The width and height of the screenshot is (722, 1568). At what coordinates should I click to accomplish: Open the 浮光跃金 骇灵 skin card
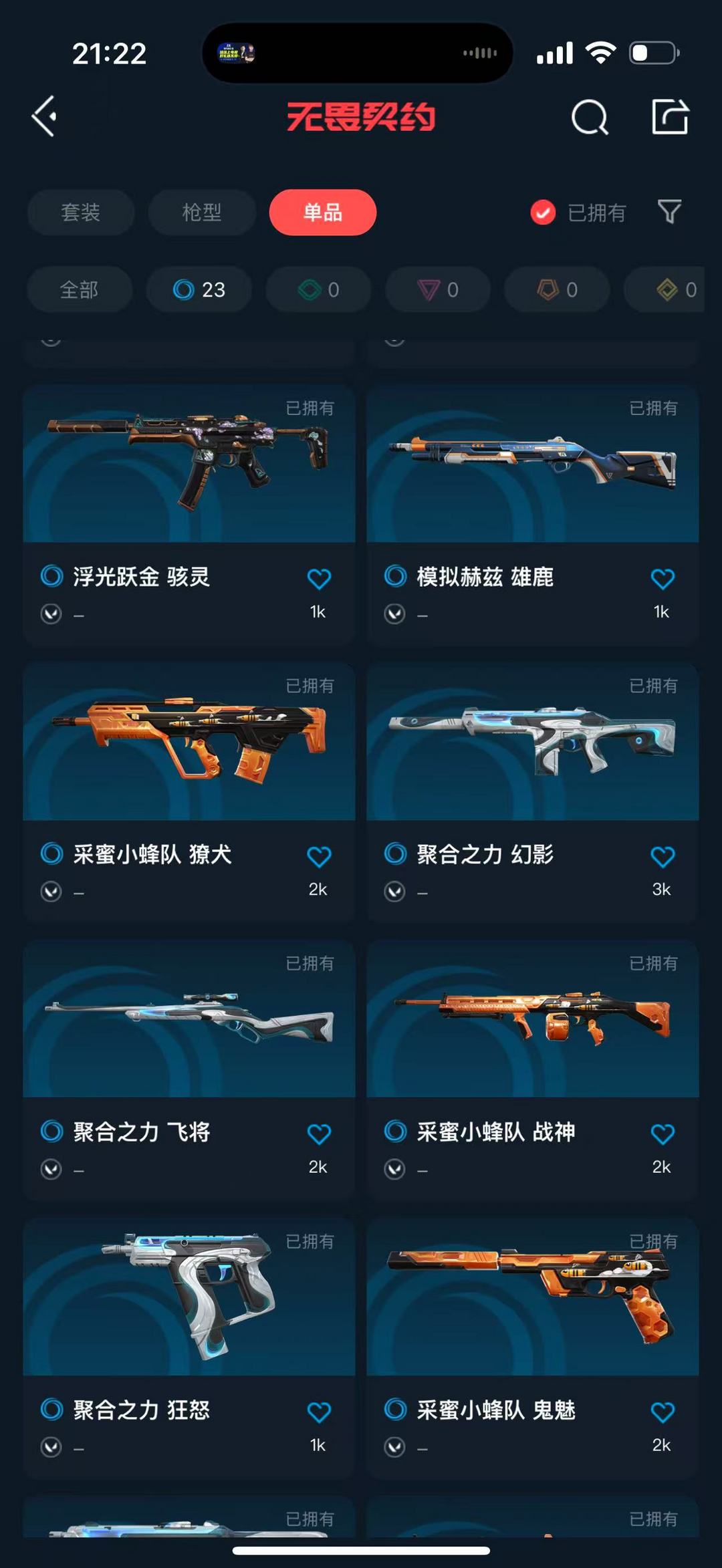click(x=189, y=513)
